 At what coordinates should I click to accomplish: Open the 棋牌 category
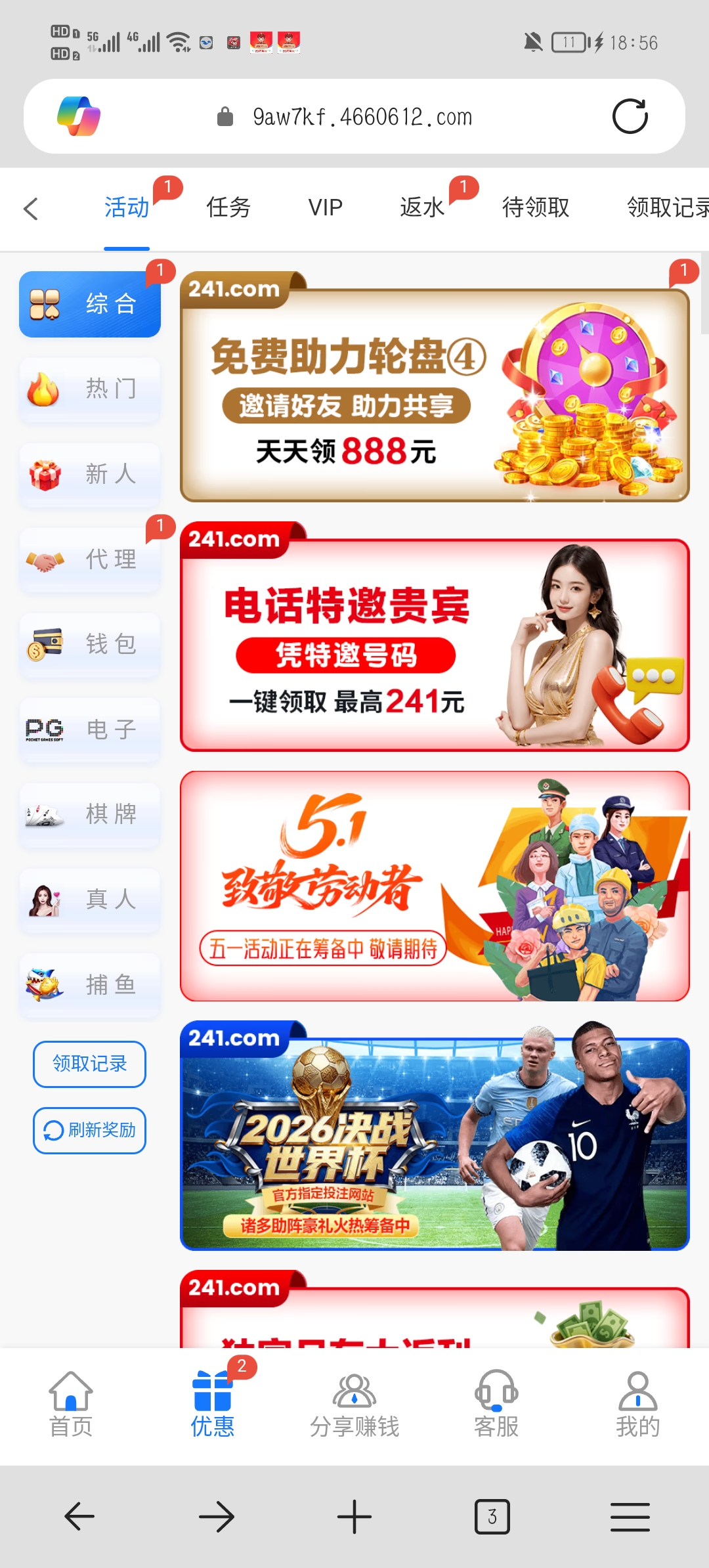[x=90, y=815]
